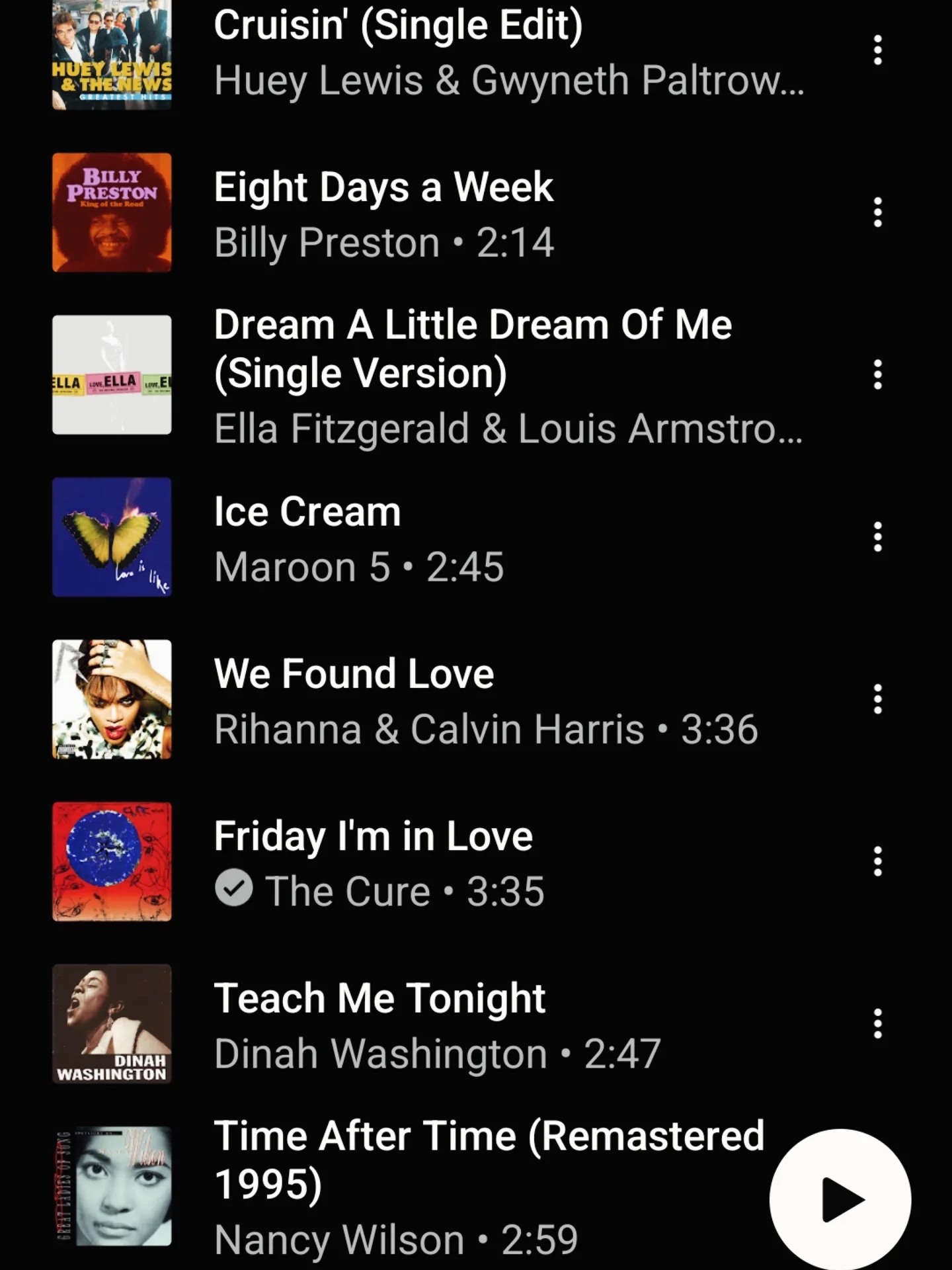Show more options for Dream A Little Dream Of Me
952x1270 pixels.
pyautogui.click(x=877, y=374)
